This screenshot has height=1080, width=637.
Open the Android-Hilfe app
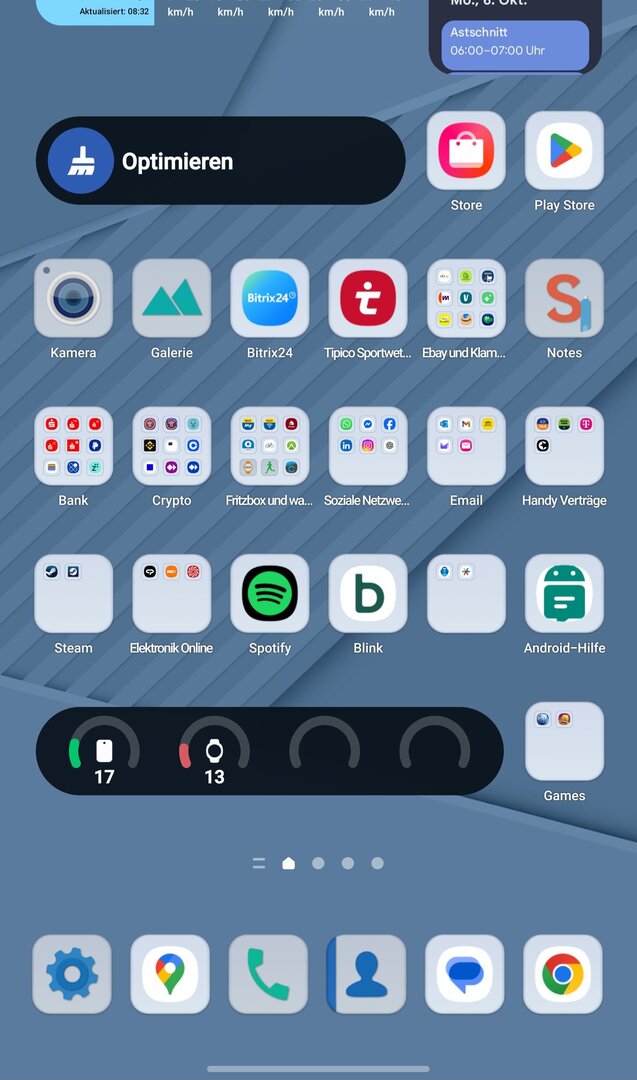click(564, 594)
